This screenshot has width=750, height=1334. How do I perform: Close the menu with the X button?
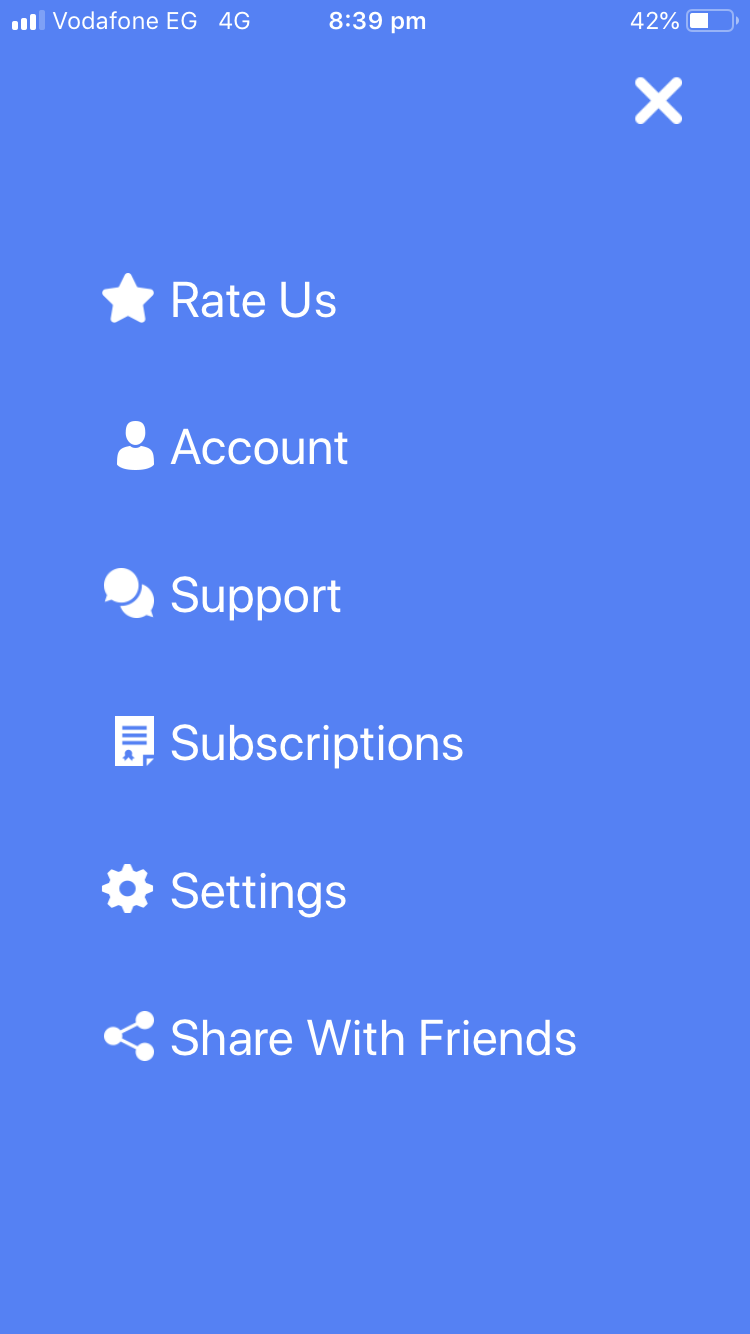click(658, 101)
